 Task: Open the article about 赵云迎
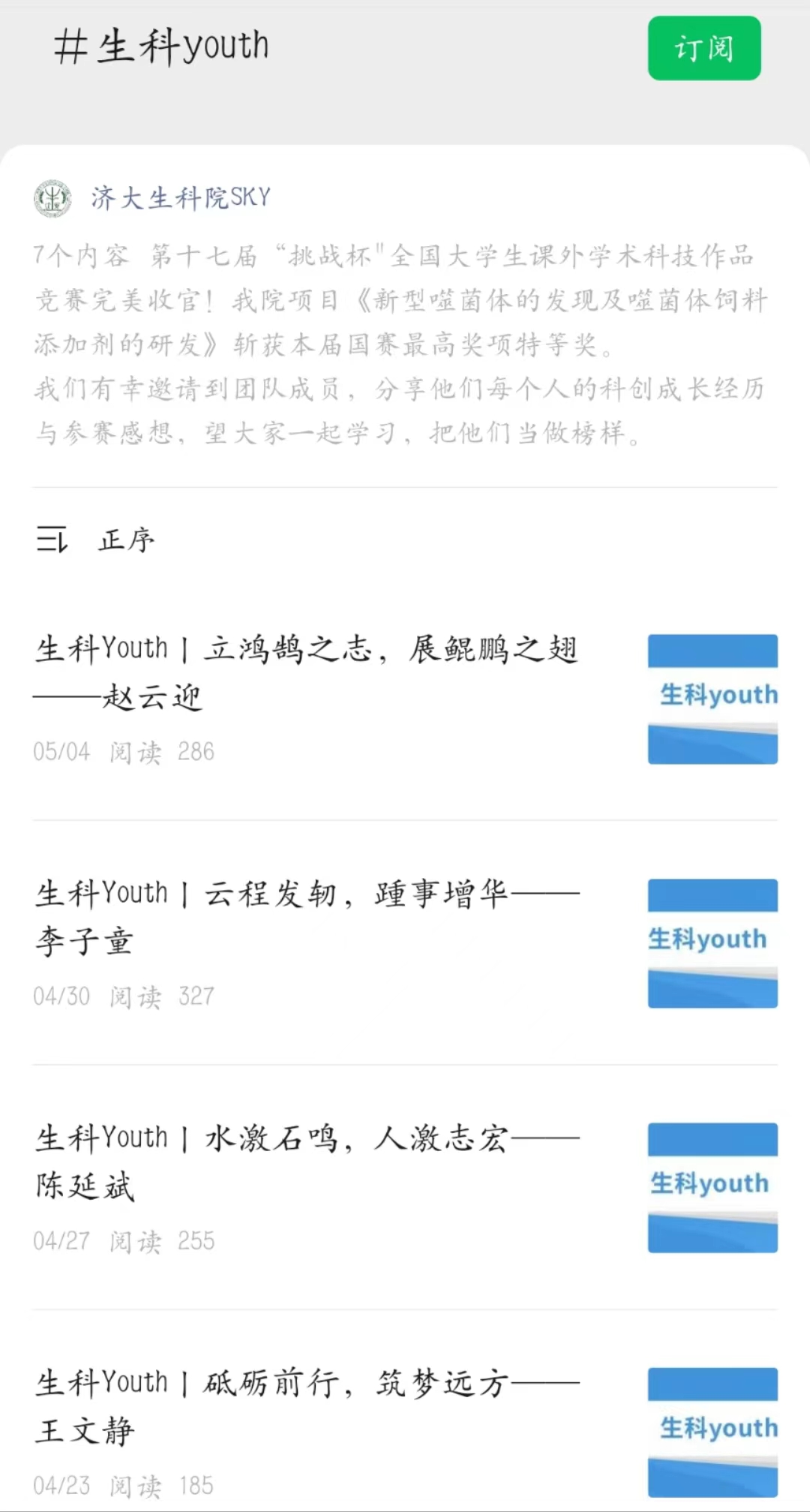(x=307, y=672)
